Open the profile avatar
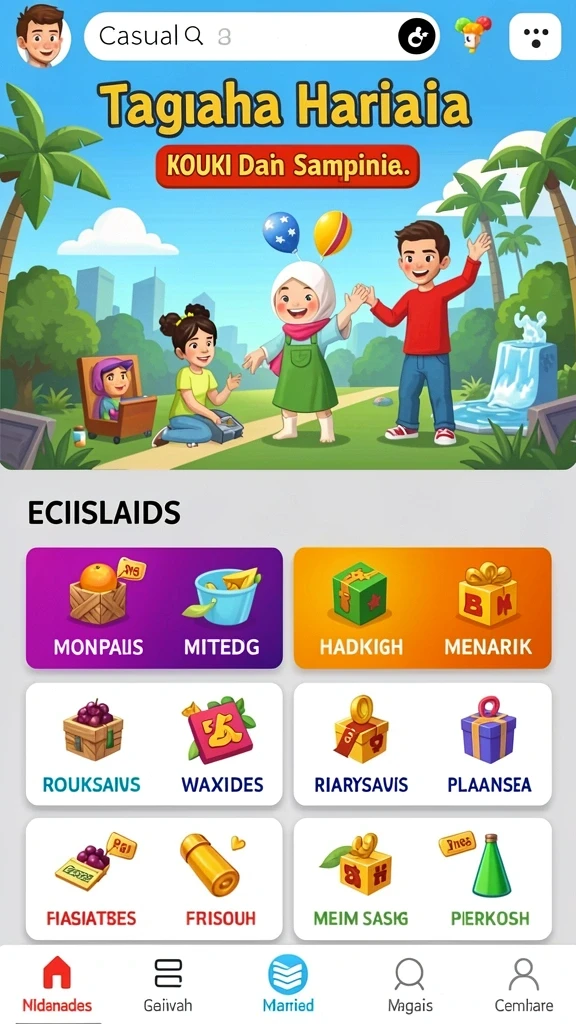The width and height of the screenshot is (576, 1024). (43, 36)
